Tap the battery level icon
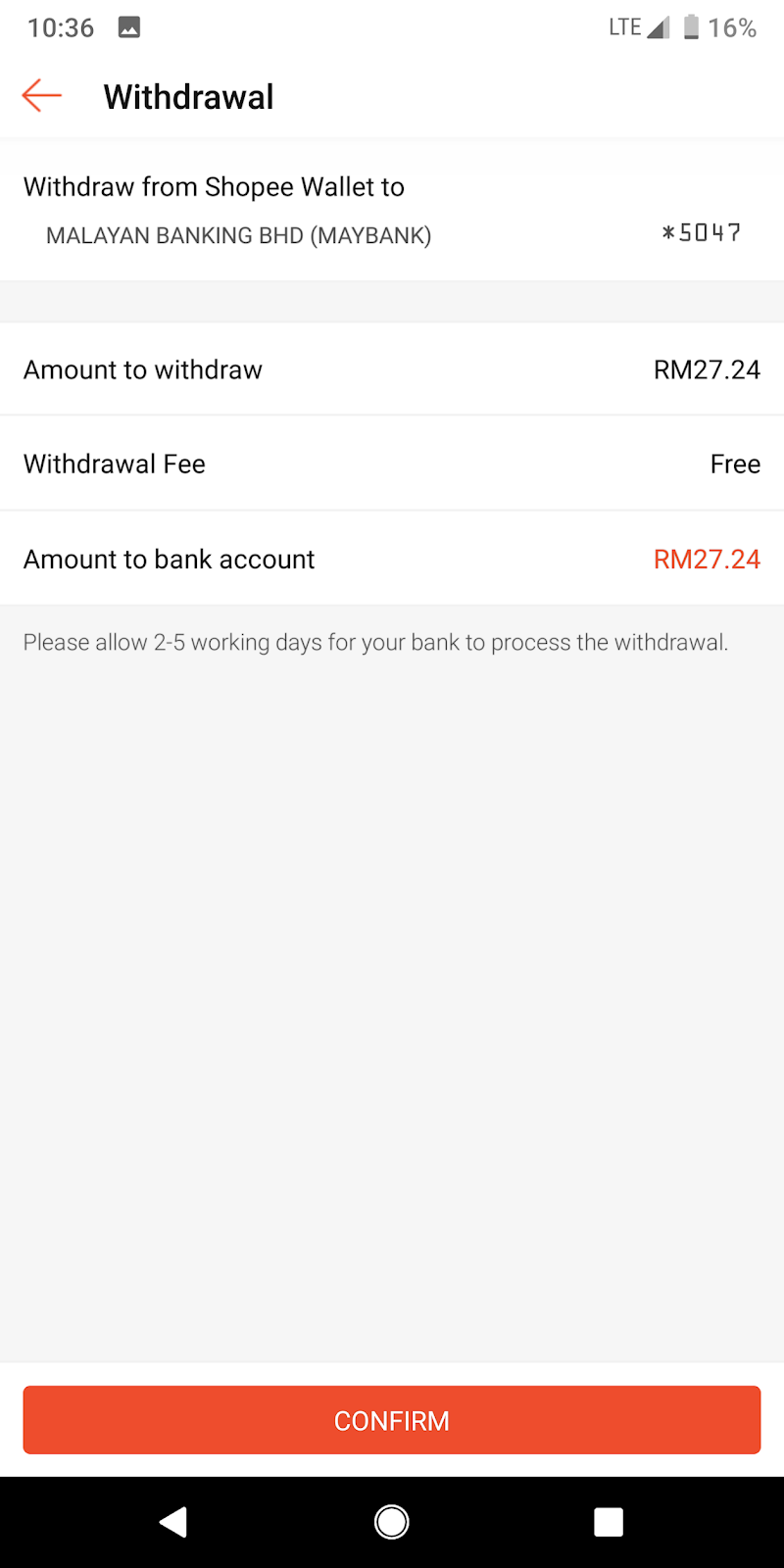The image size is (784, 1568). click(692, 26)
